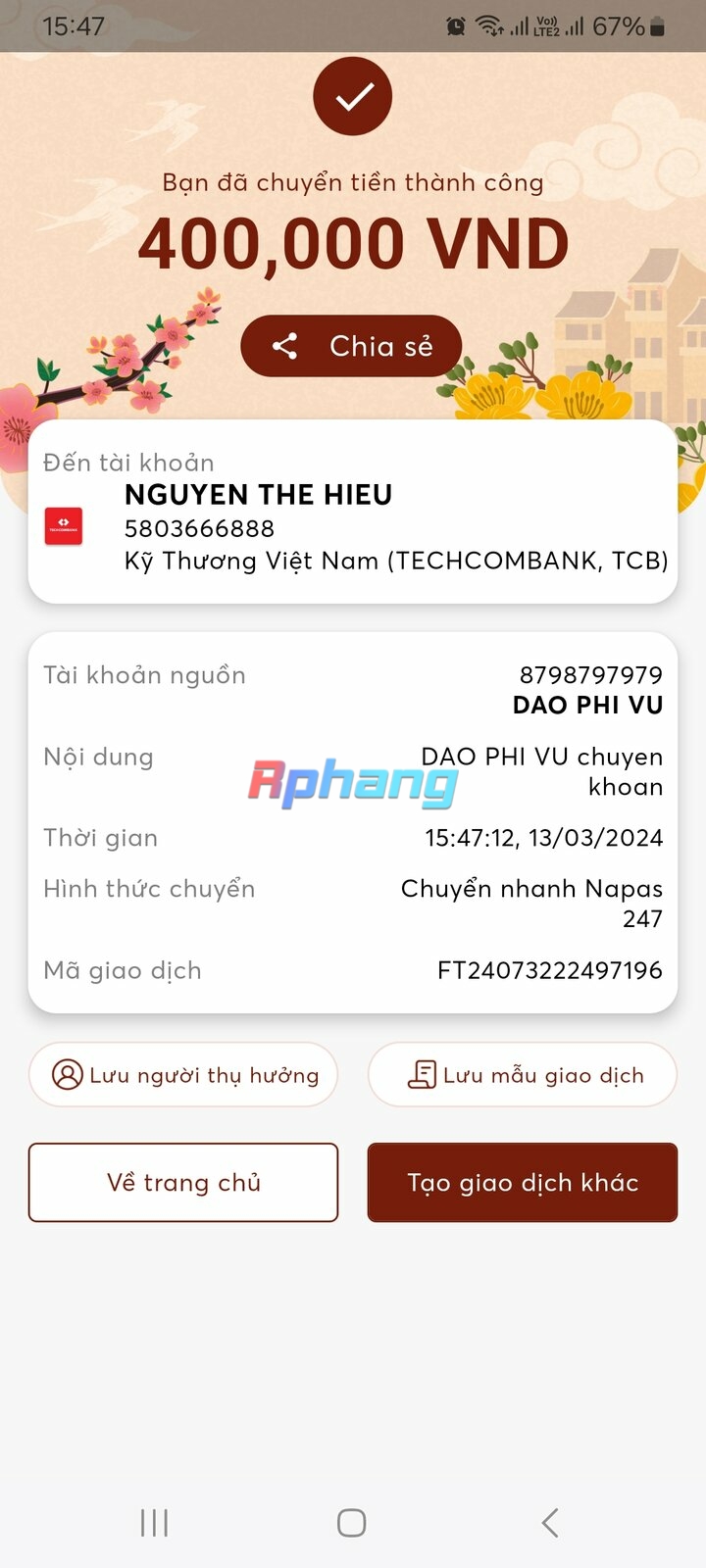
Task: Share the transfer receipt via Chia sẻ
Action: [x=351, y=346]
